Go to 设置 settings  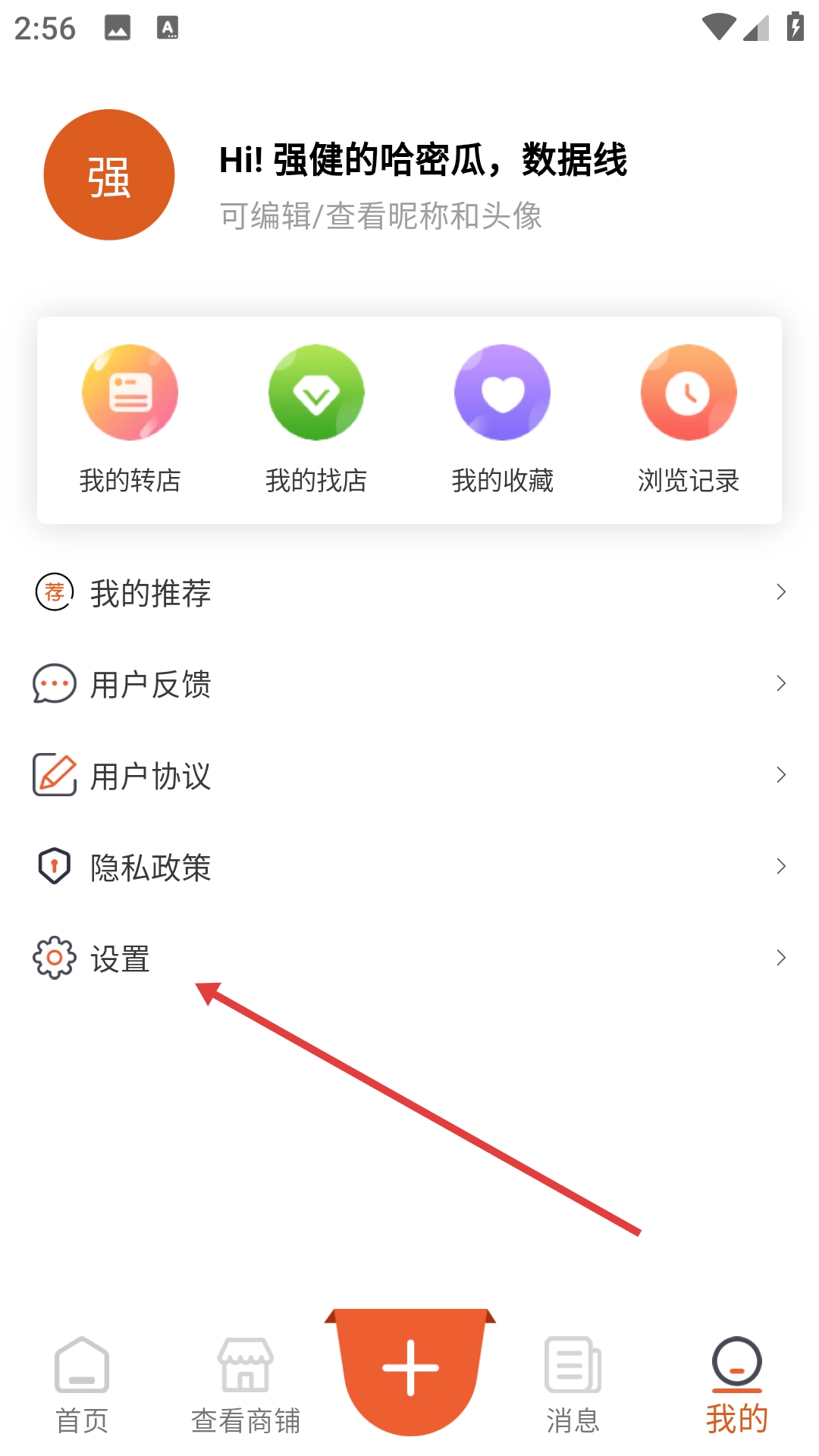409,958
